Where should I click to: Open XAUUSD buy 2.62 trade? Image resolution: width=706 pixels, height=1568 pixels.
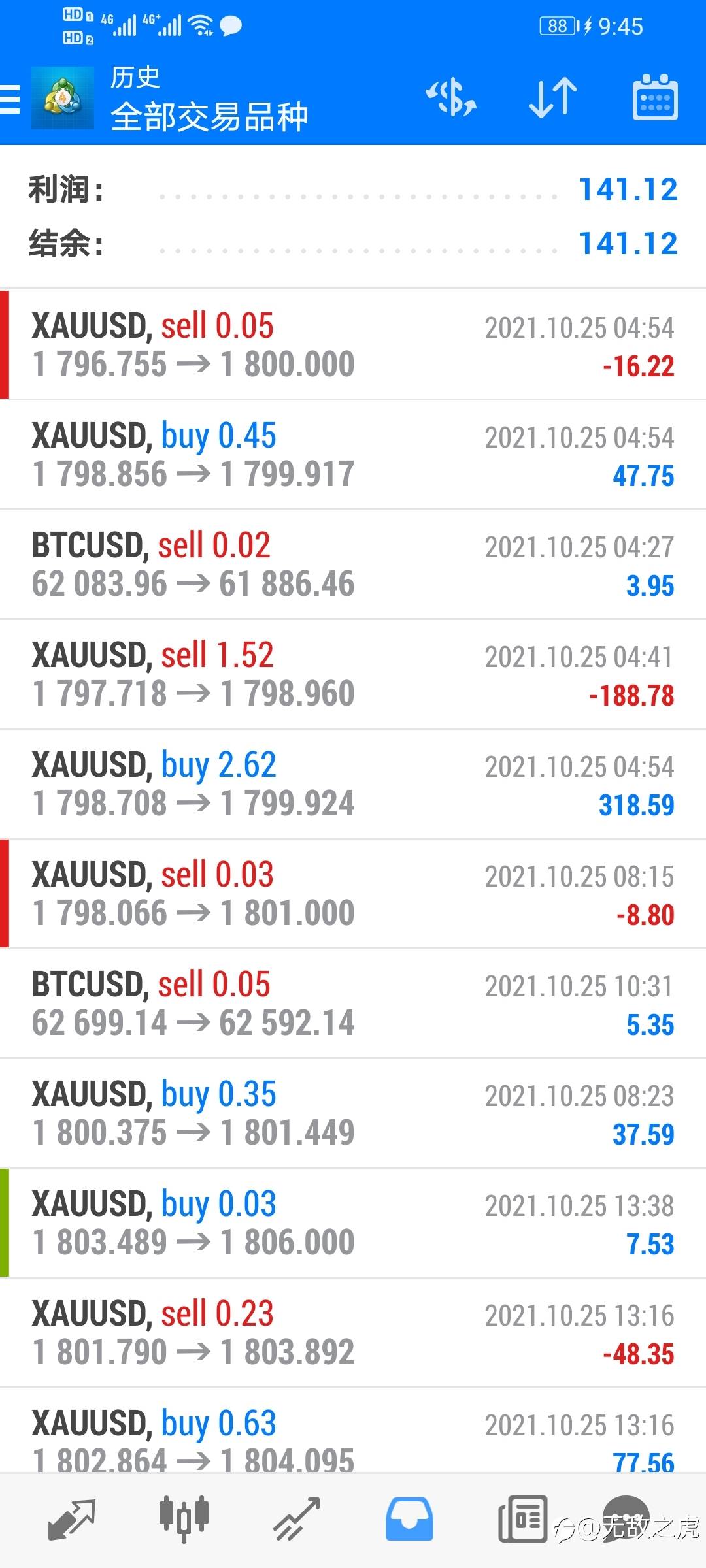point(353,783)
